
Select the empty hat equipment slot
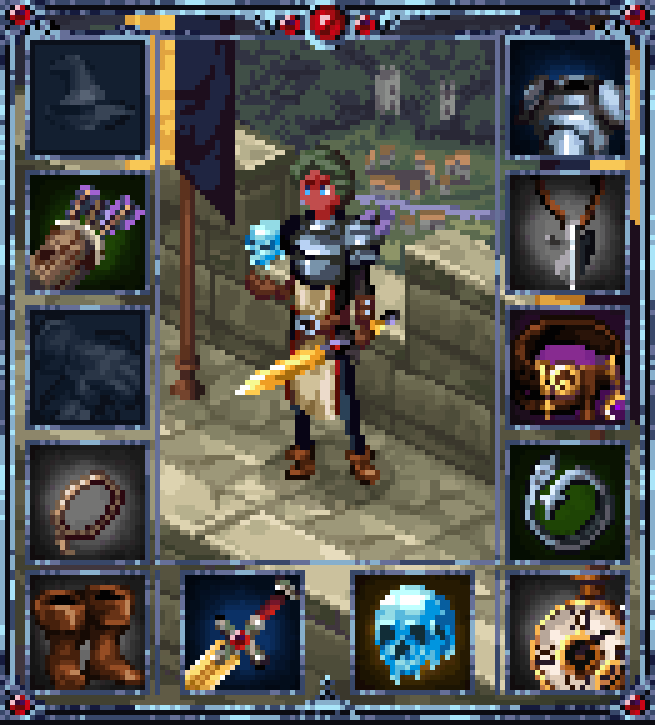[x=88, y=97]
